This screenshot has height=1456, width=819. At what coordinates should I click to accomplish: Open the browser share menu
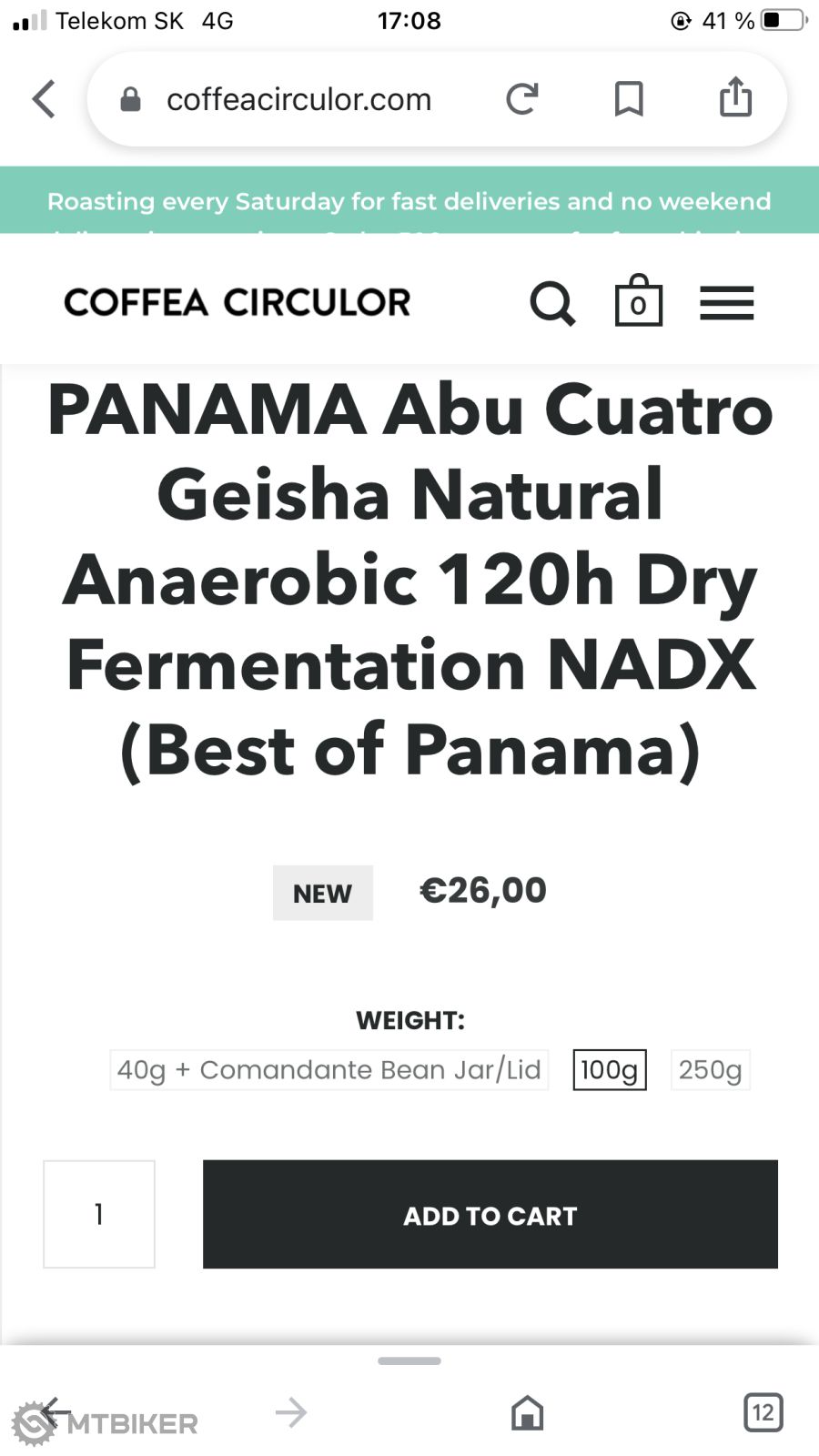[735, 97]
